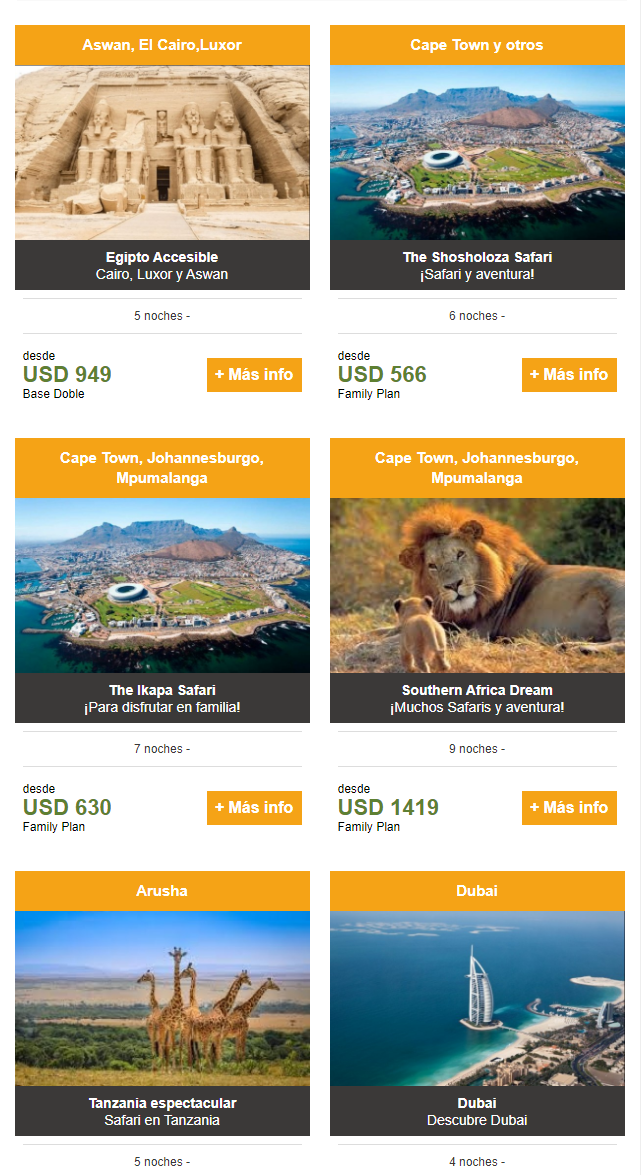Open The Ikapa Safari package image
Image resolution: width=641 pixels, height=1175 pixels.
click(162, 586)
